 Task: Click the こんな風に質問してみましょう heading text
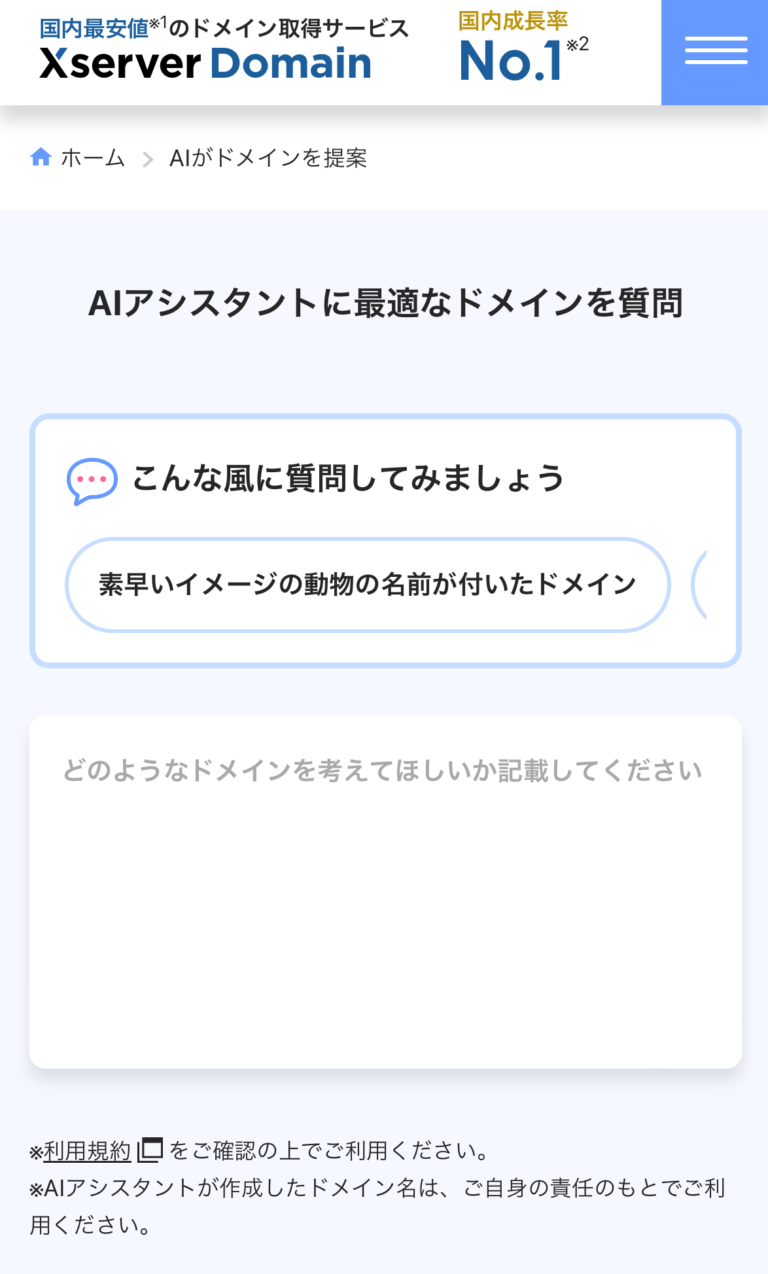349,479
